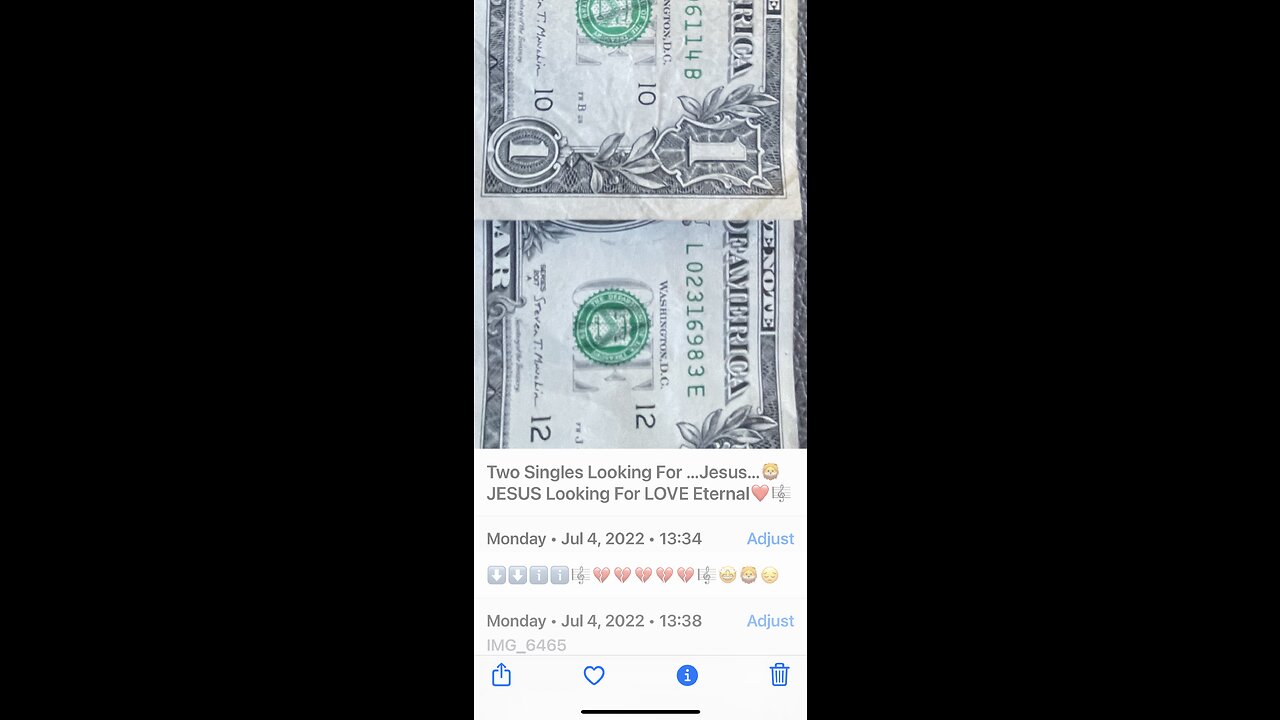Image resolution: width=1280 pixels, height=720 pixels.
Task: Share this photo
Action: (501, 676)
